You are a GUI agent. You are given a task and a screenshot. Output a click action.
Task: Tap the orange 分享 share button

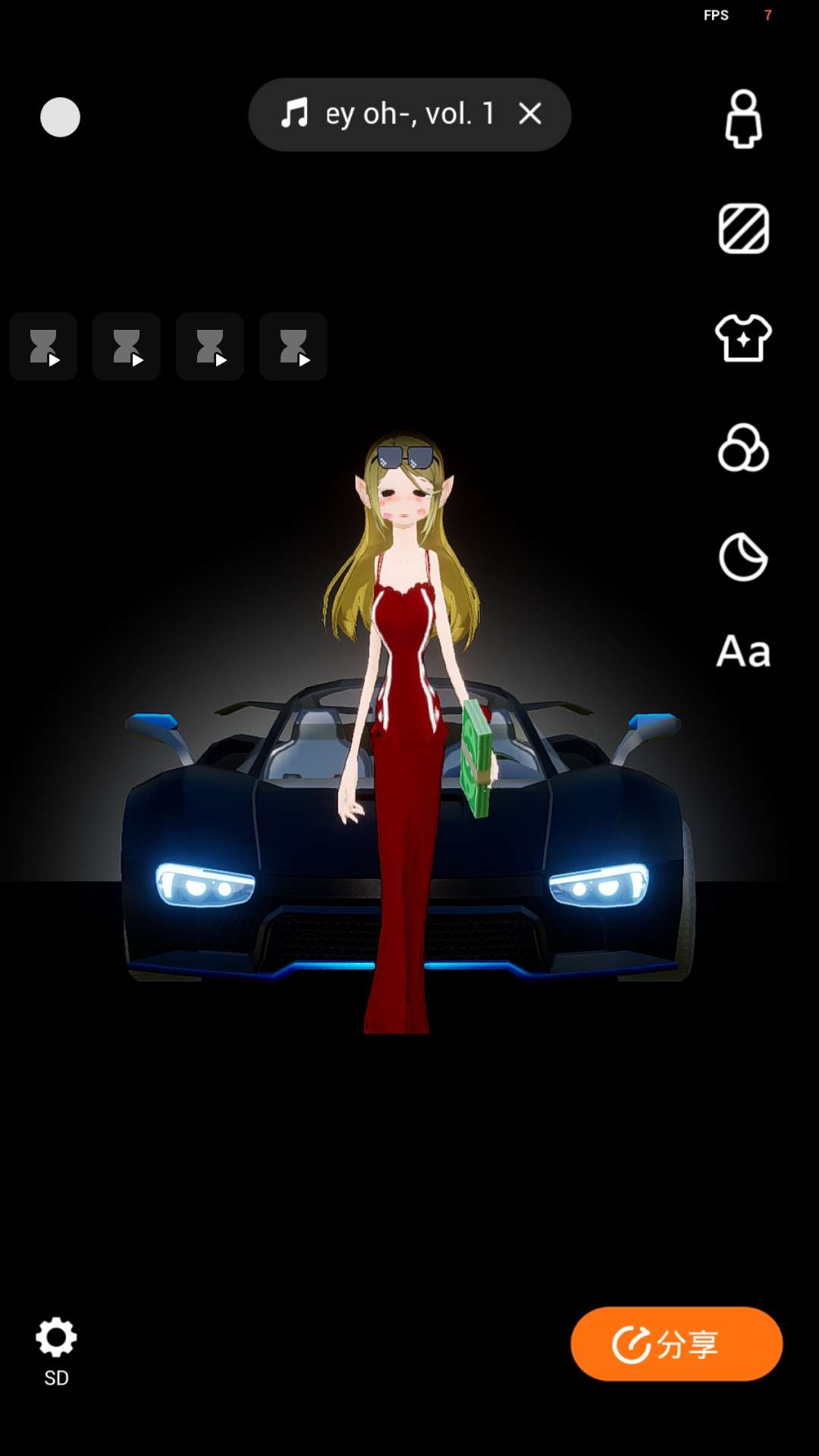pyautogui.click(x=676, y=1344)
